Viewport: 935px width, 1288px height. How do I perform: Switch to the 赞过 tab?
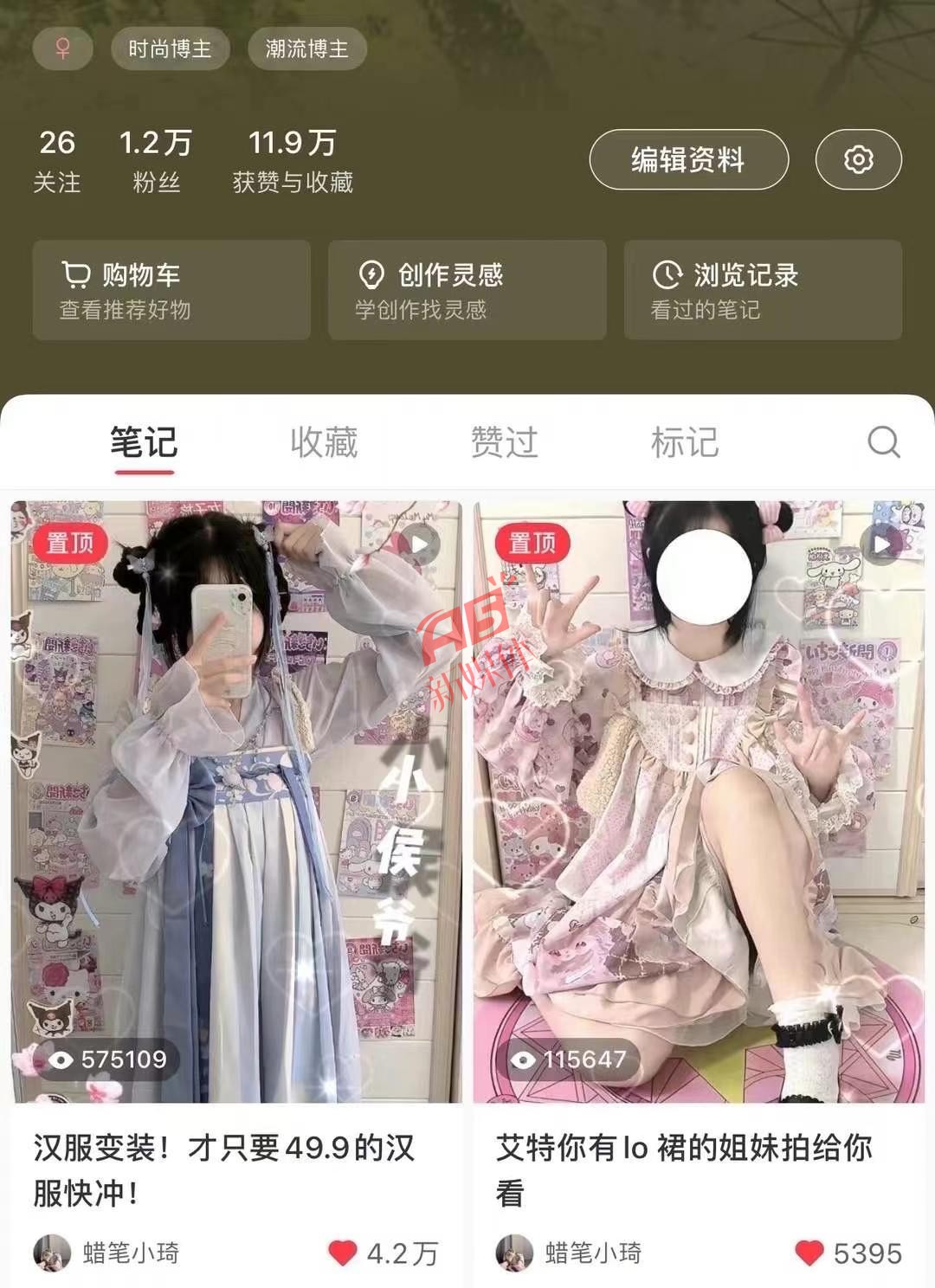(504, 442)
